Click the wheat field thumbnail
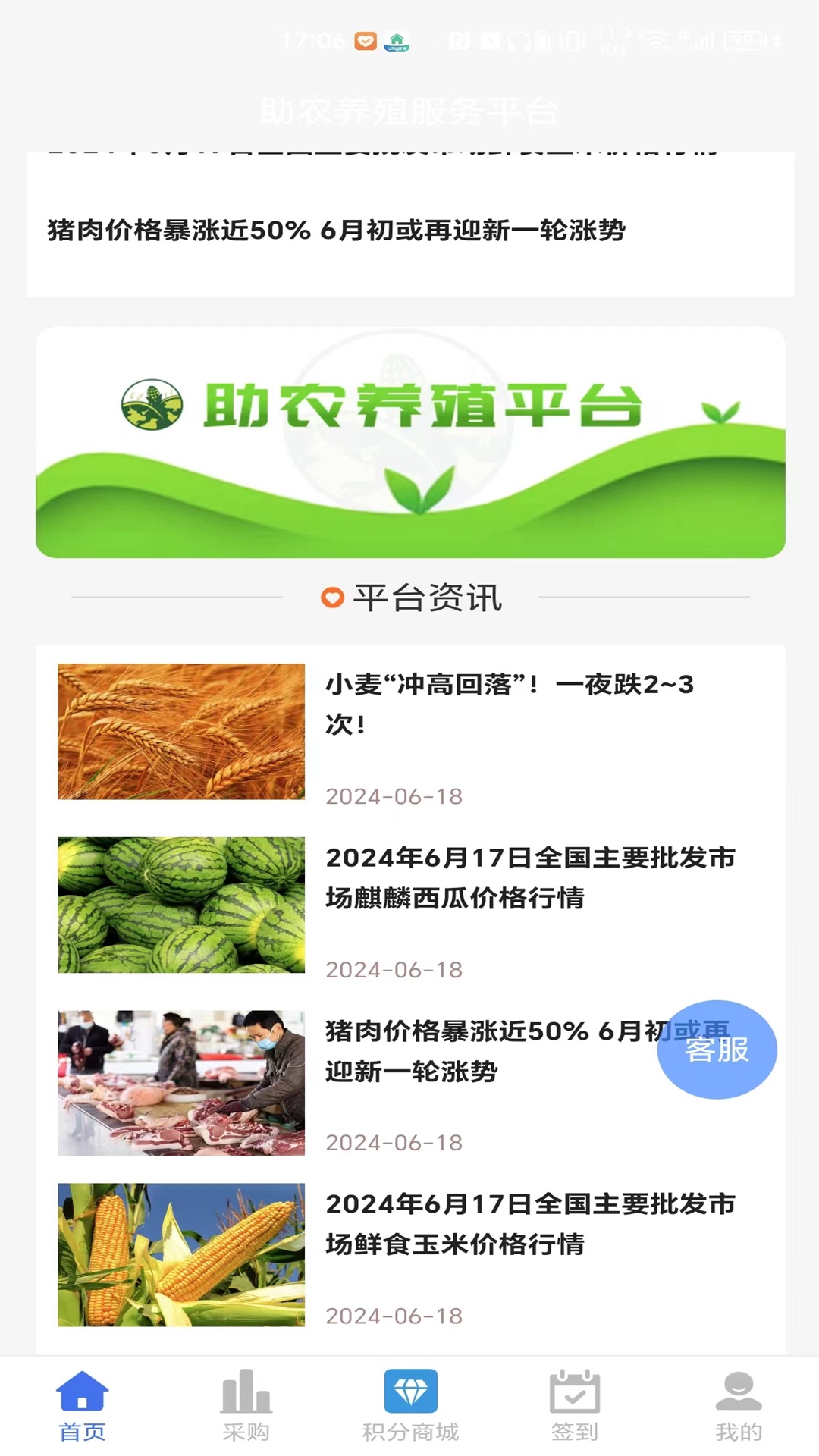 pyautogui.click(x=178, y=732)
